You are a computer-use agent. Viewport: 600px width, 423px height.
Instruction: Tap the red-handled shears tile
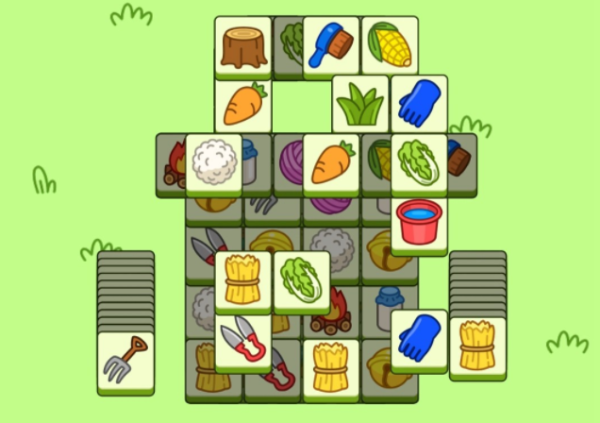pyautogui.click(x=243, y=341)
